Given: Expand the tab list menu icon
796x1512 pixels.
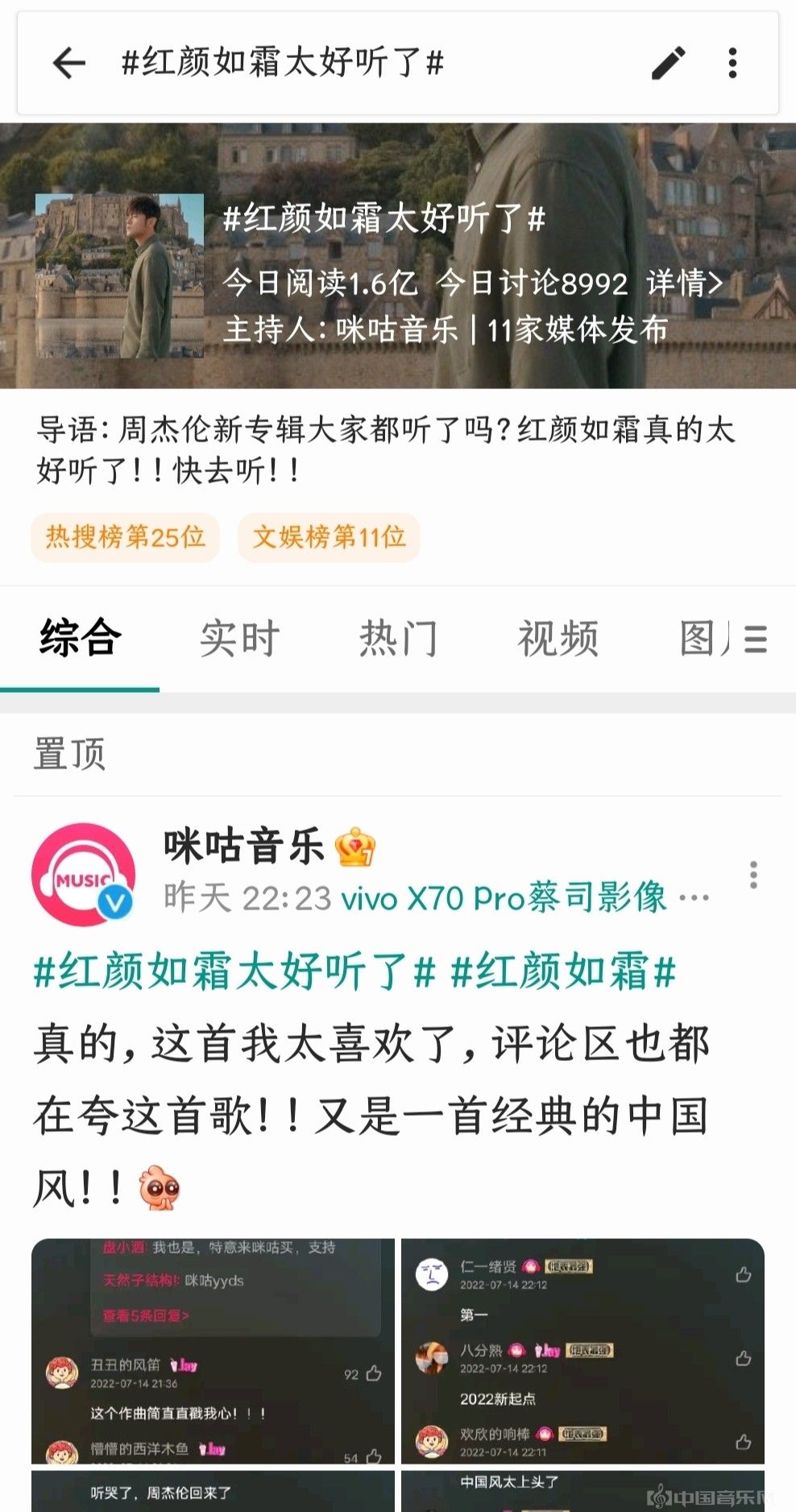Looking at the screenshot, I should point(756,639).
